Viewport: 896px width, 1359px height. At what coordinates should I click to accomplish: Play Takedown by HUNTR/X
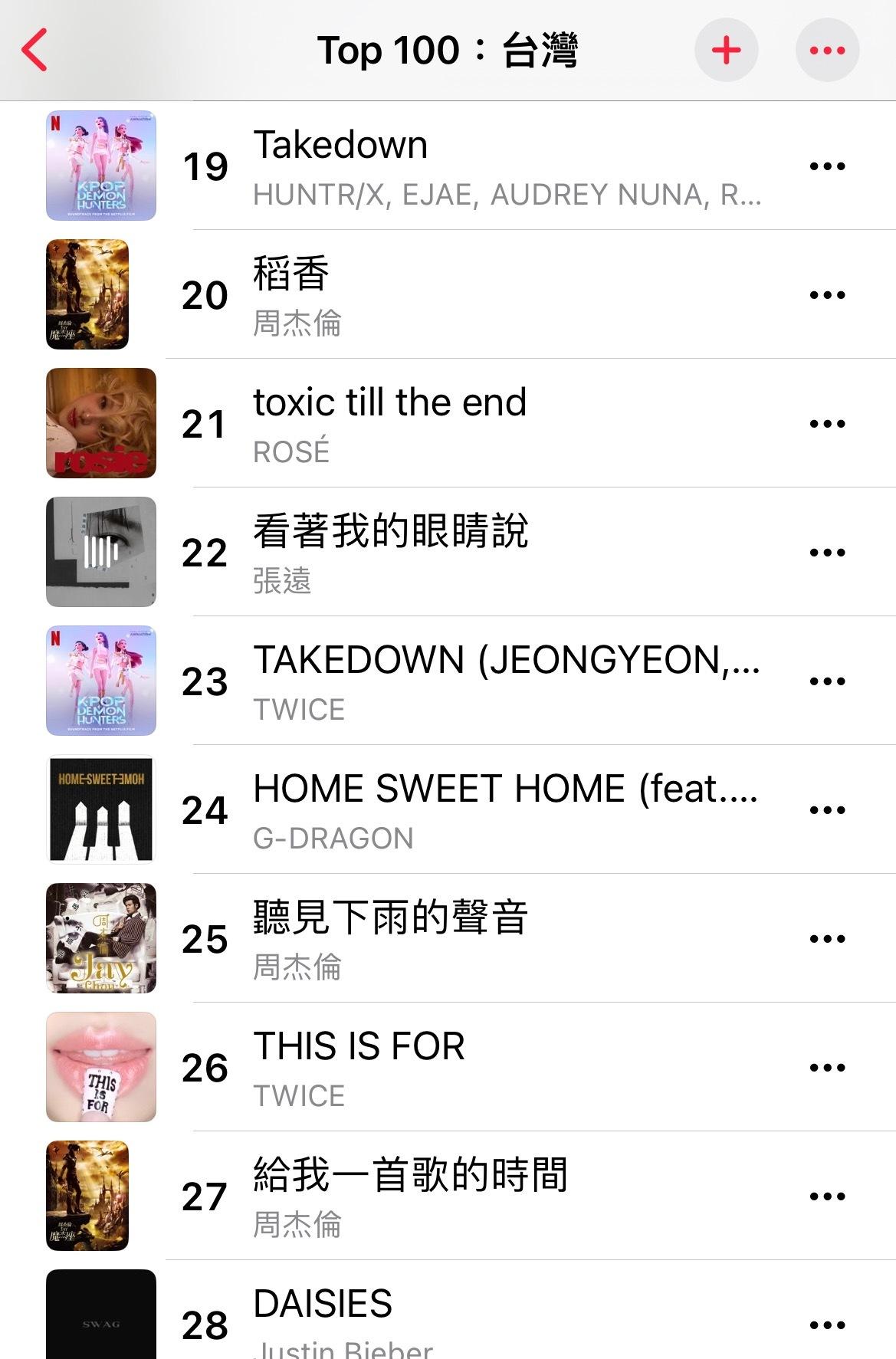[x=460, y=166]
